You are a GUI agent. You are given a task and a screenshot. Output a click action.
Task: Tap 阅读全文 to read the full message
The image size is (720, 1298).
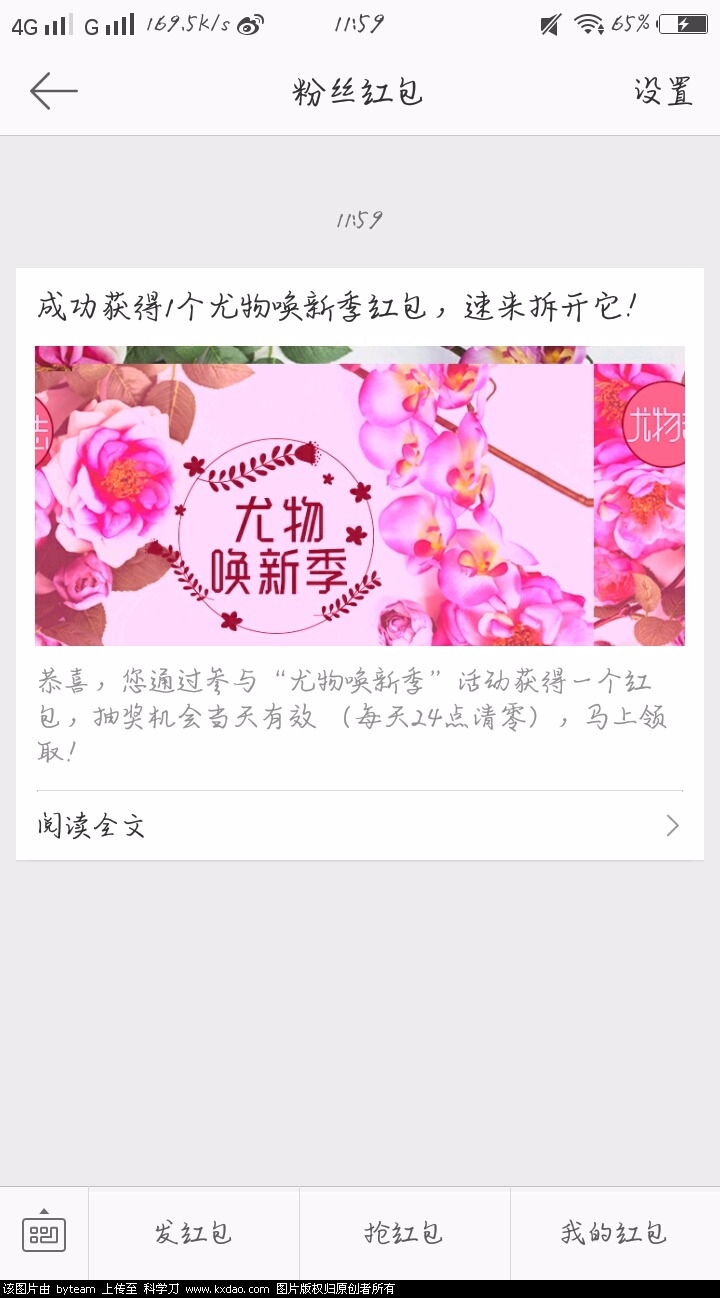360,825
